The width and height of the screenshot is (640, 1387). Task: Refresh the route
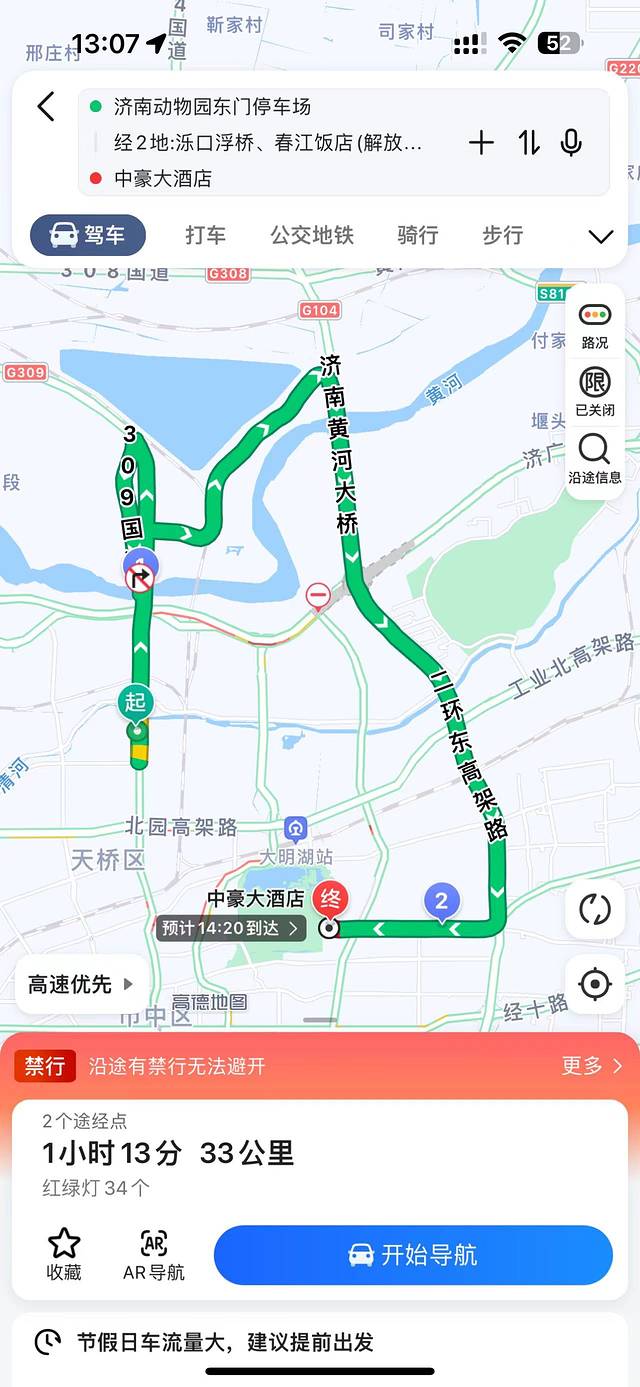click(x=594, y=910)
